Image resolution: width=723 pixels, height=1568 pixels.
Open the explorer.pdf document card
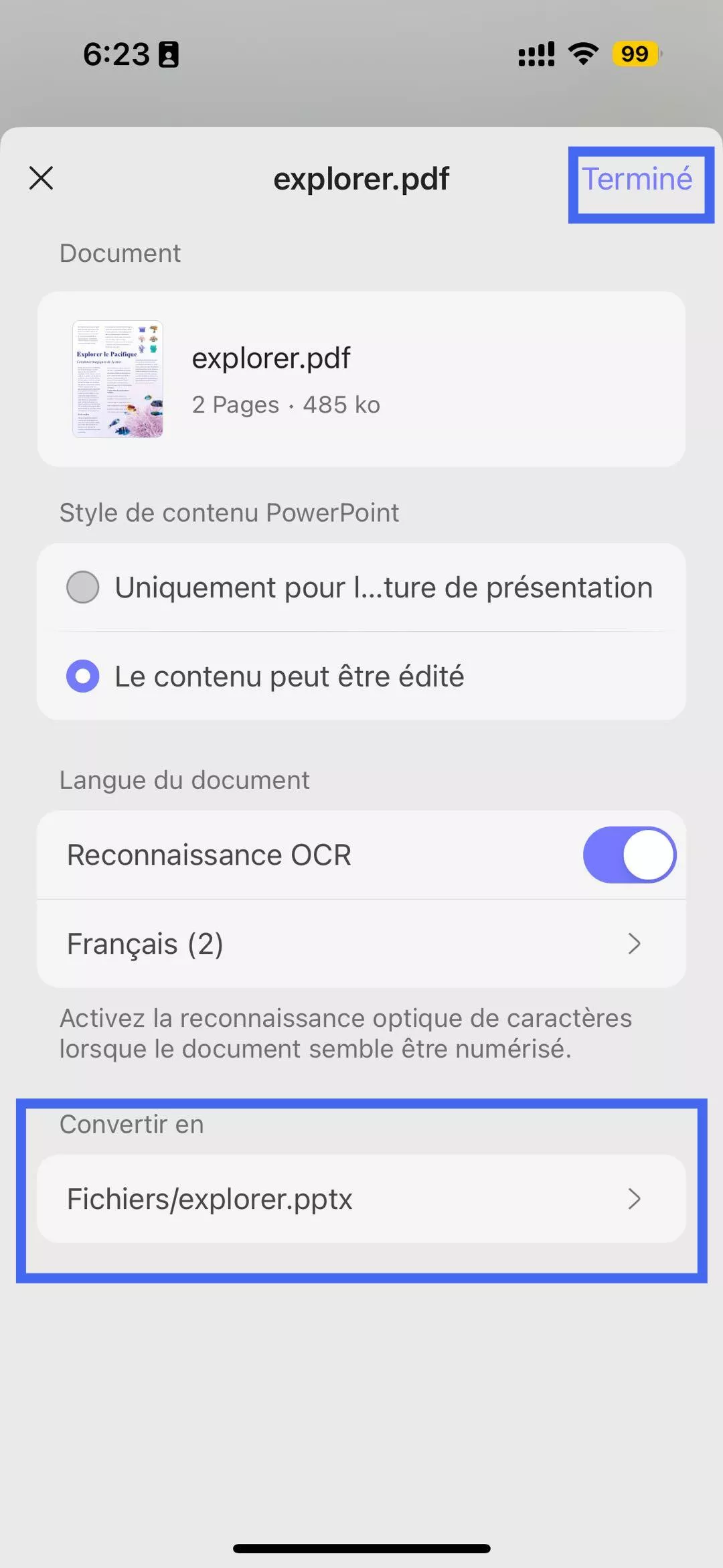pos(361,379)
